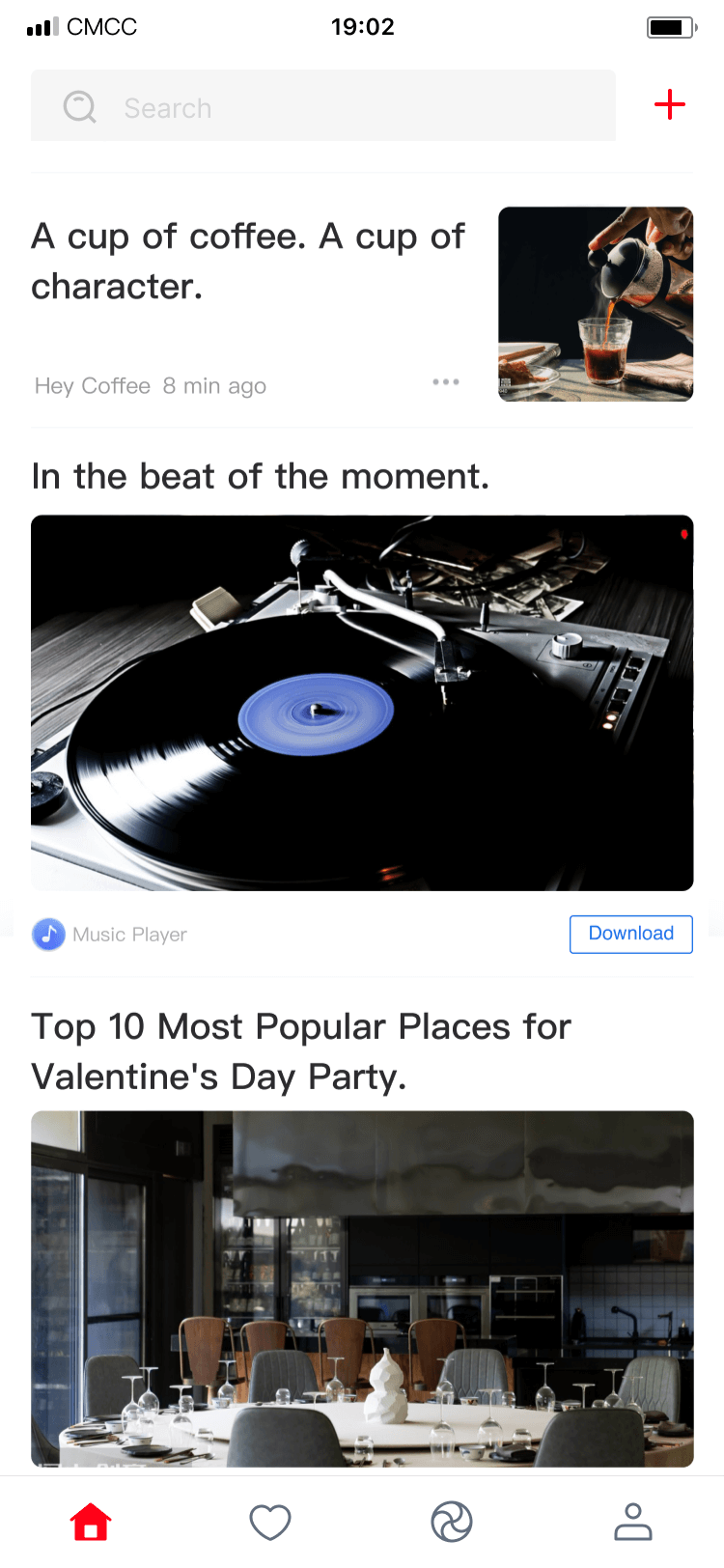Tap the Search field

[322, 106]
